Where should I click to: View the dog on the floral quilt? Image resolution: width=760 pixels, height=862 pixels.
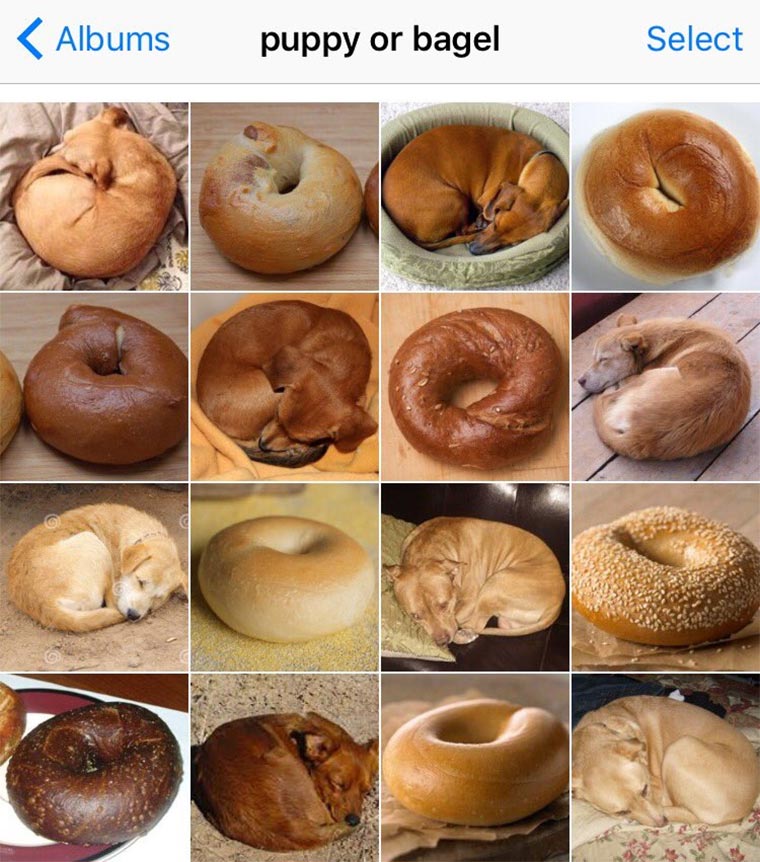point(665,767)
